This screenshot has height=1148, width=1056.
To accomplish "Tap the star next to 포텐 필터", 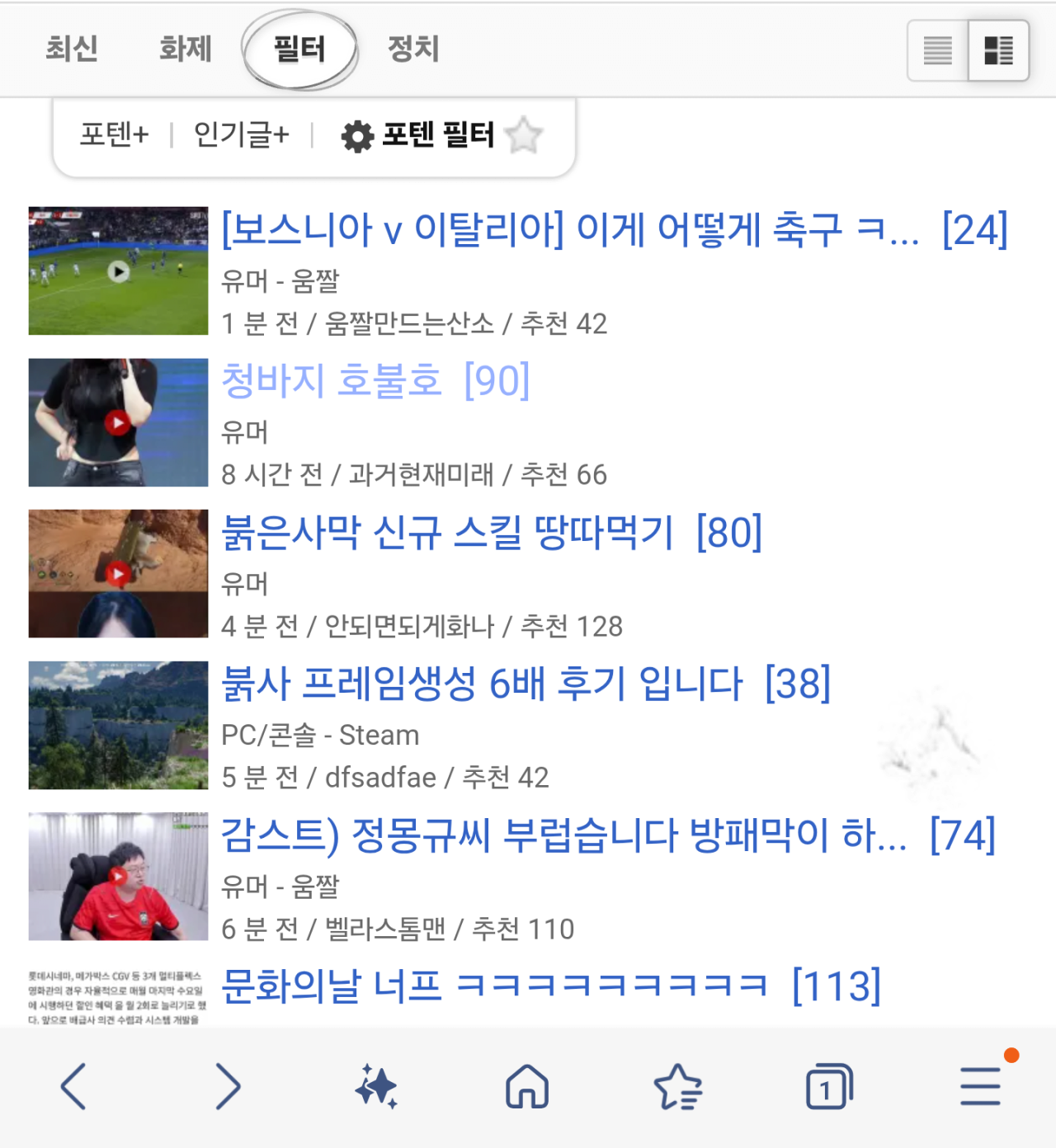I will 524,135.
